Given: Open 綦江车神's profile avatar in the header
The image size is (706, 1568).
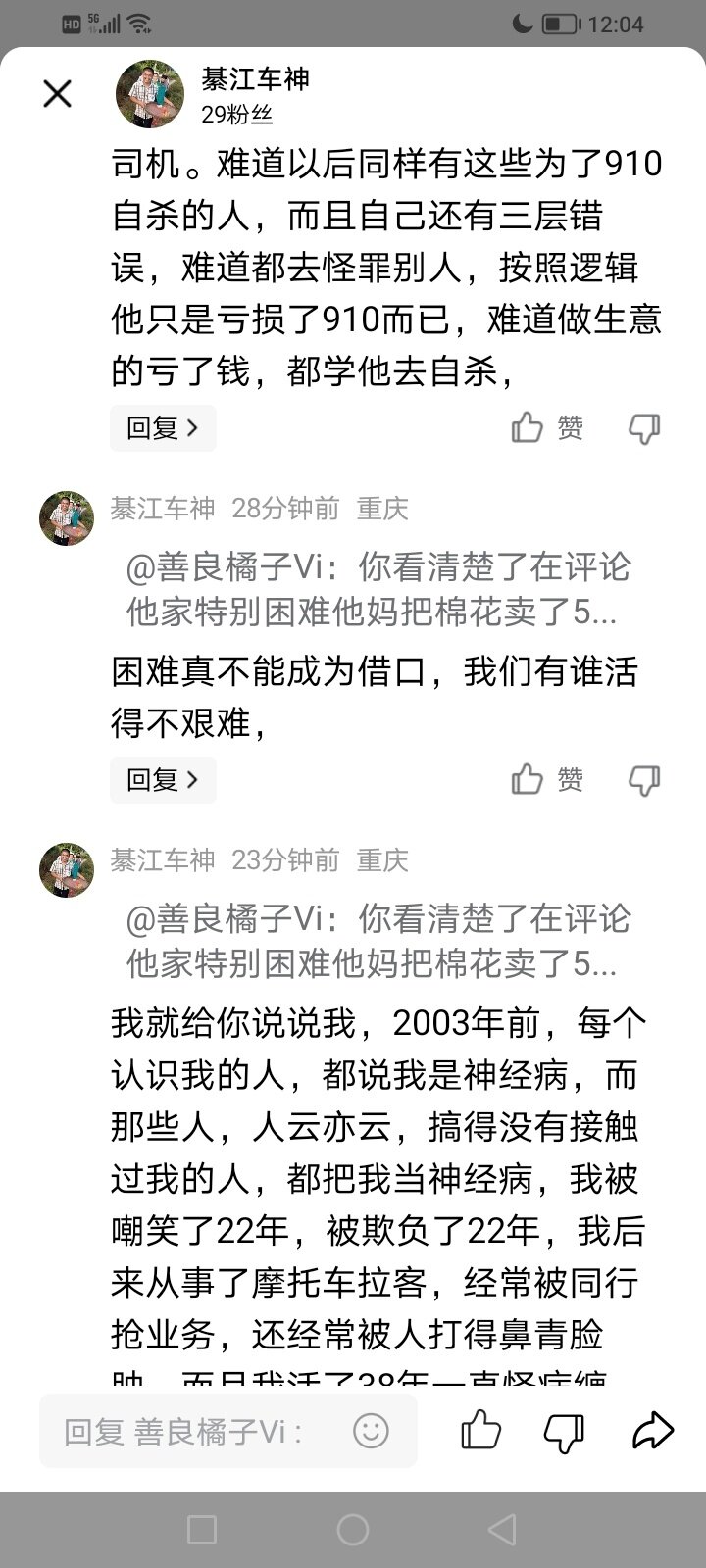Looking at the screenshot, I should (x=150, y=94).
